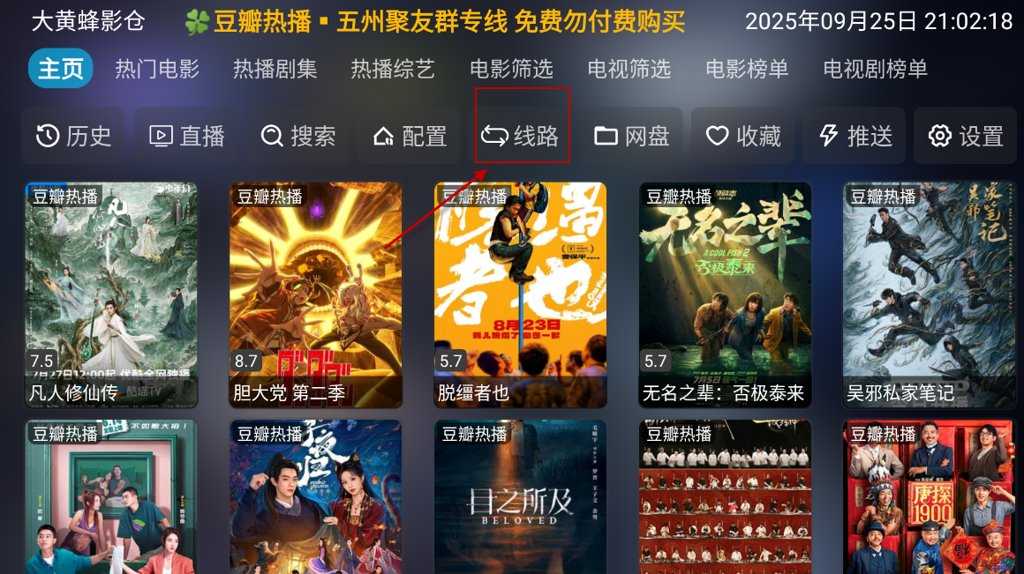Switch to the 热播剧集 tab
Screen dimensions: 1024x574
[275, 69]
